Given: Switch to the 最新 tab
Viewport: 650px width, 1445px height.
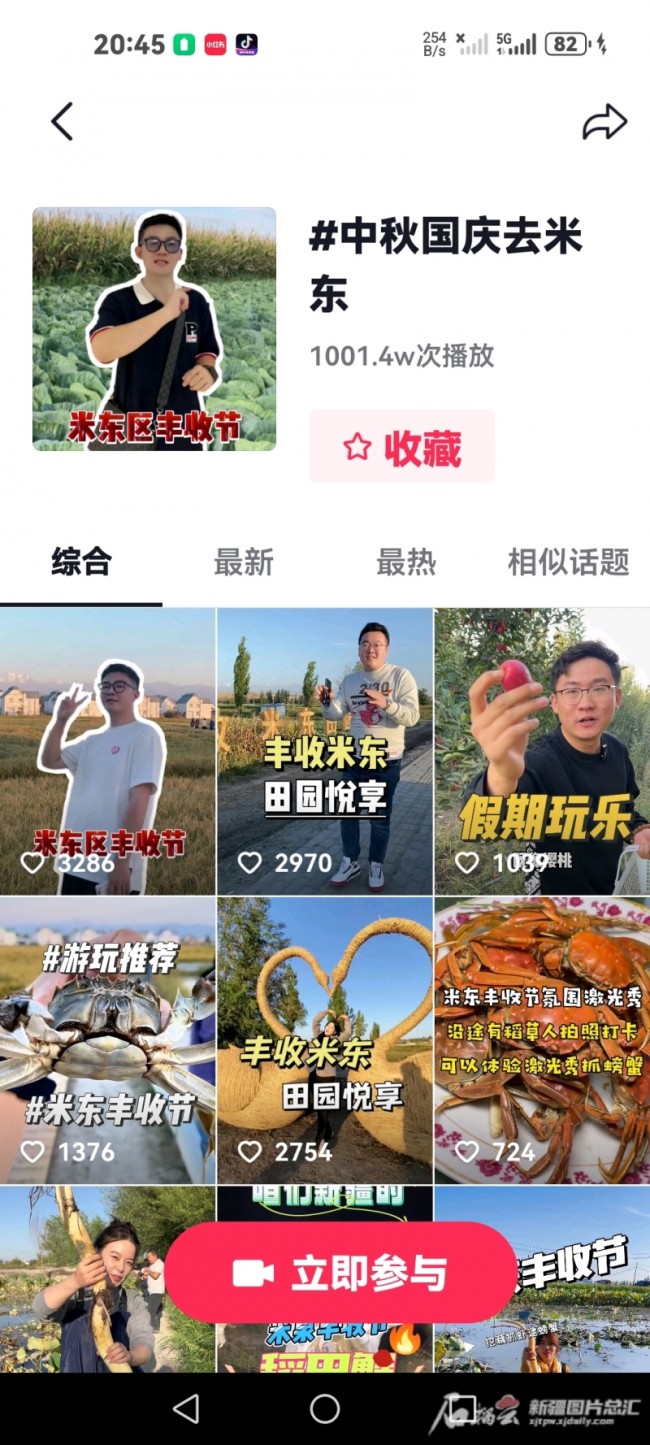Looking at the screenshot, I should point(243,563).
